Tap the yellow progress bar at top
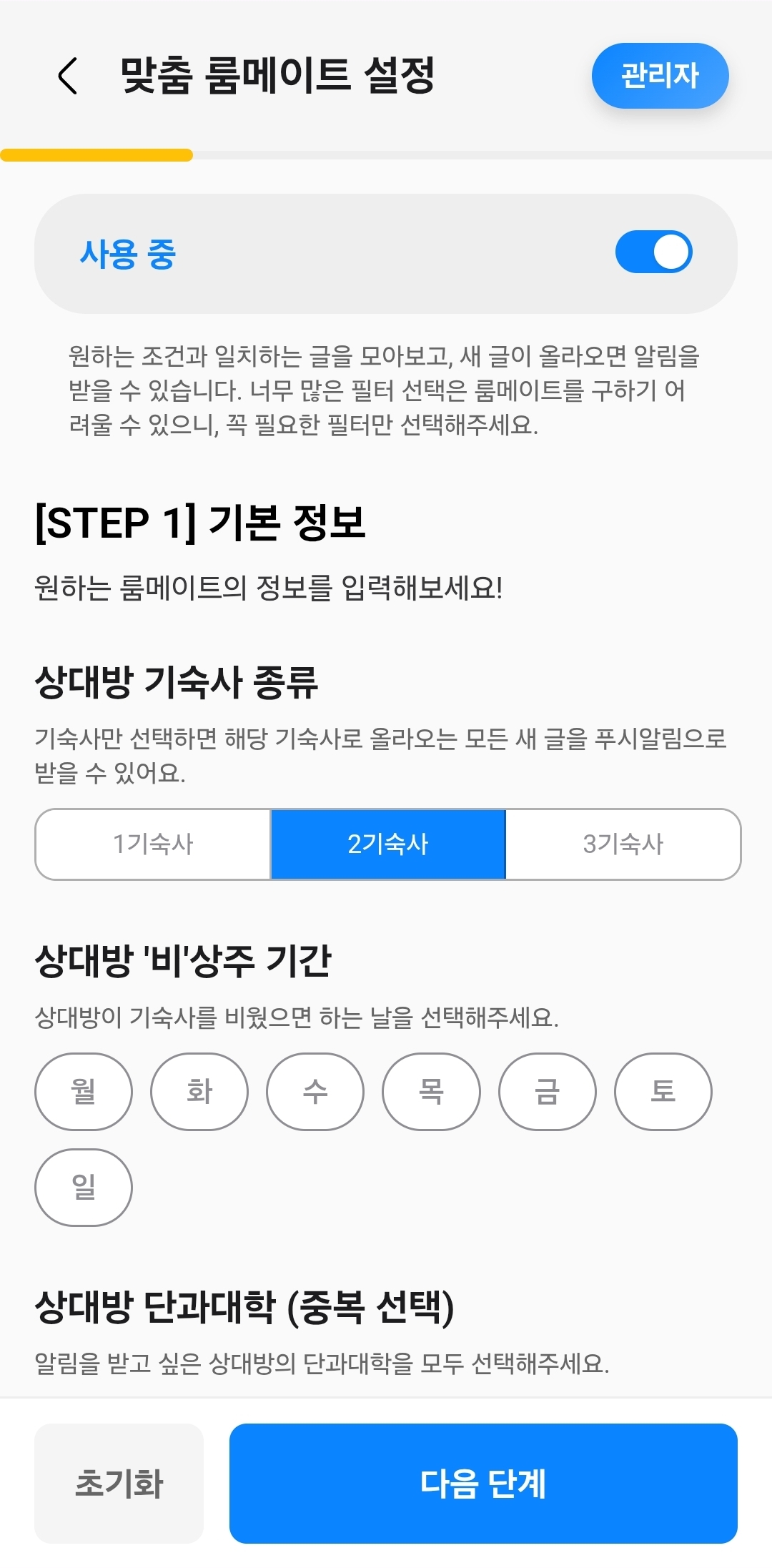 pyautogui.click(x=96, y=155)
